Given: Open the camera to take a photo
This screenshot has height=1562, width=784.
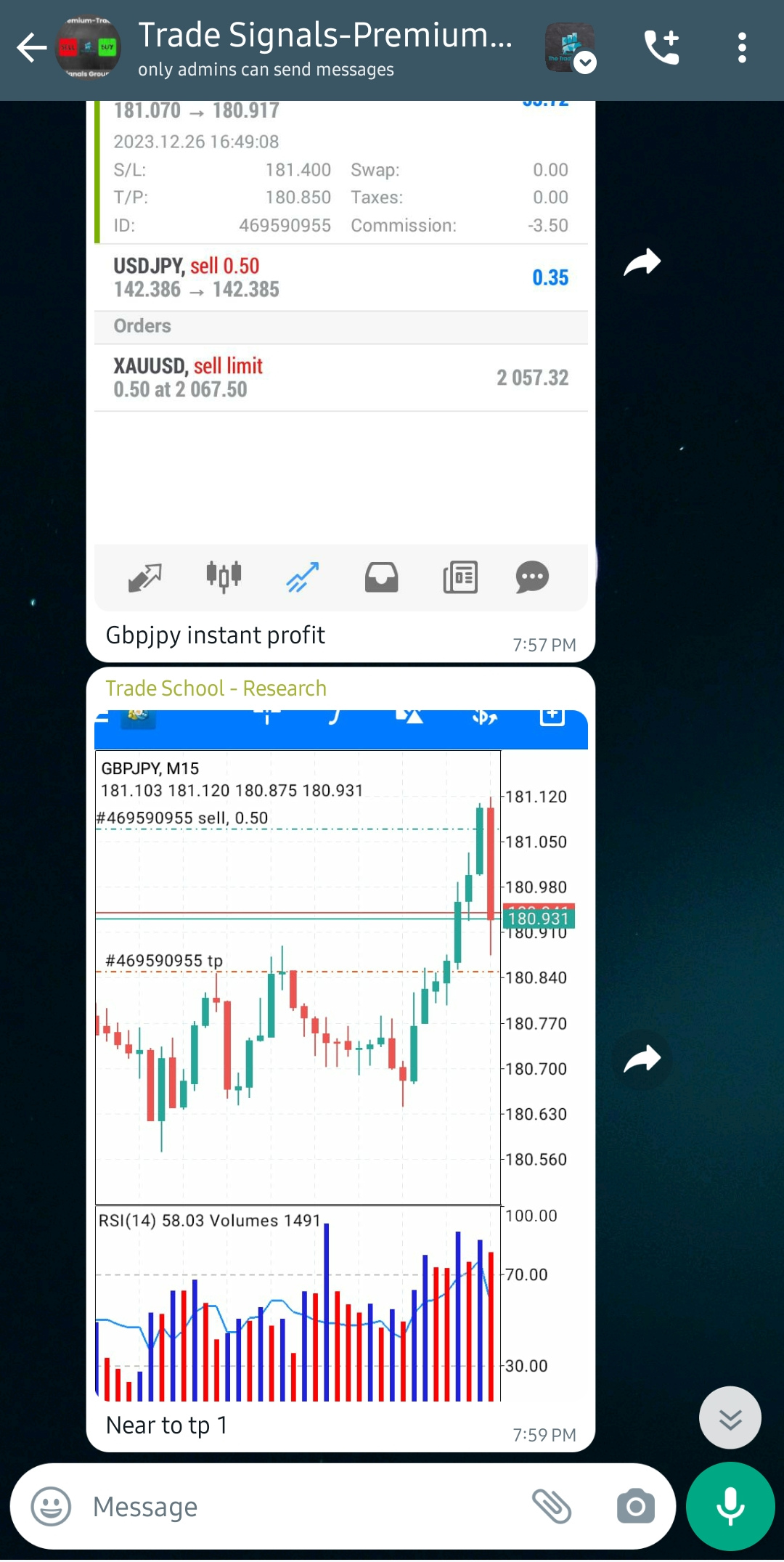Looking at the screenshot, I should 635,1507.
